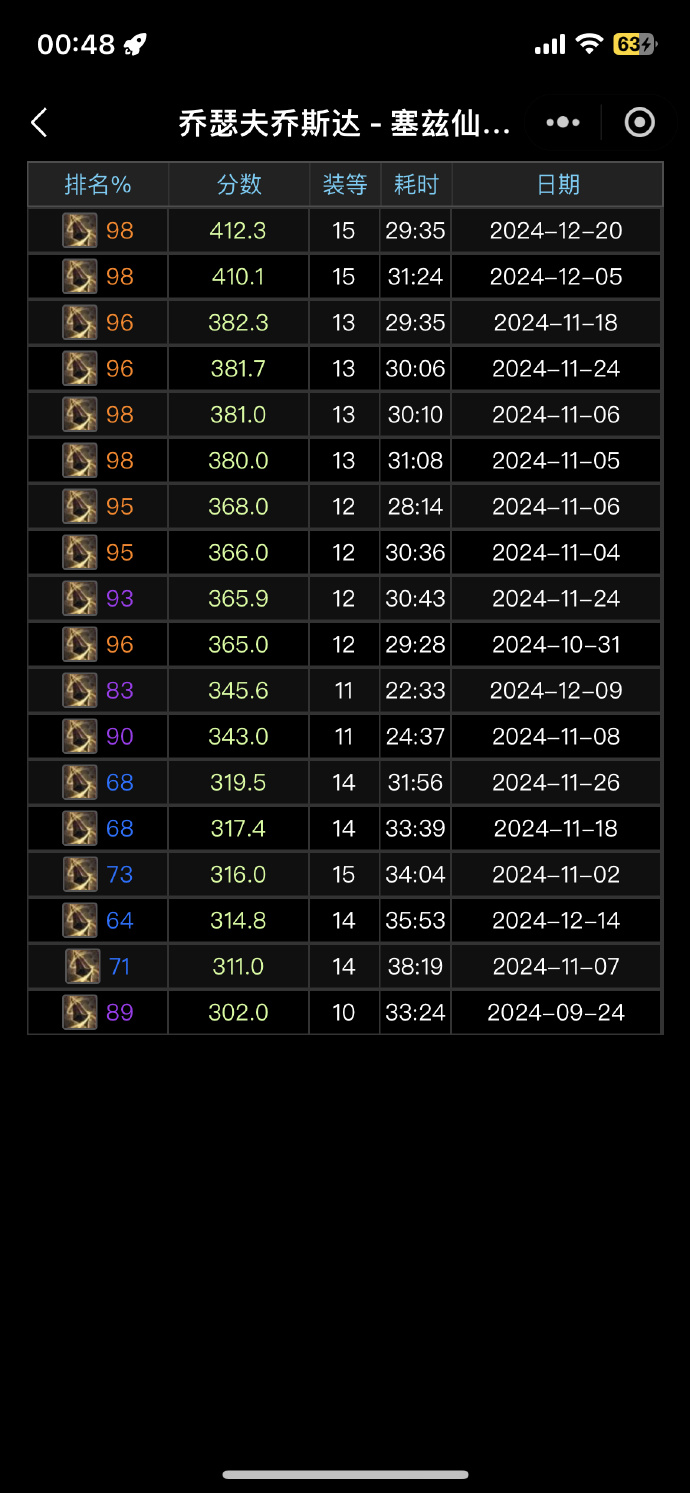Close the mini program with the circle button

coord(639,122)
